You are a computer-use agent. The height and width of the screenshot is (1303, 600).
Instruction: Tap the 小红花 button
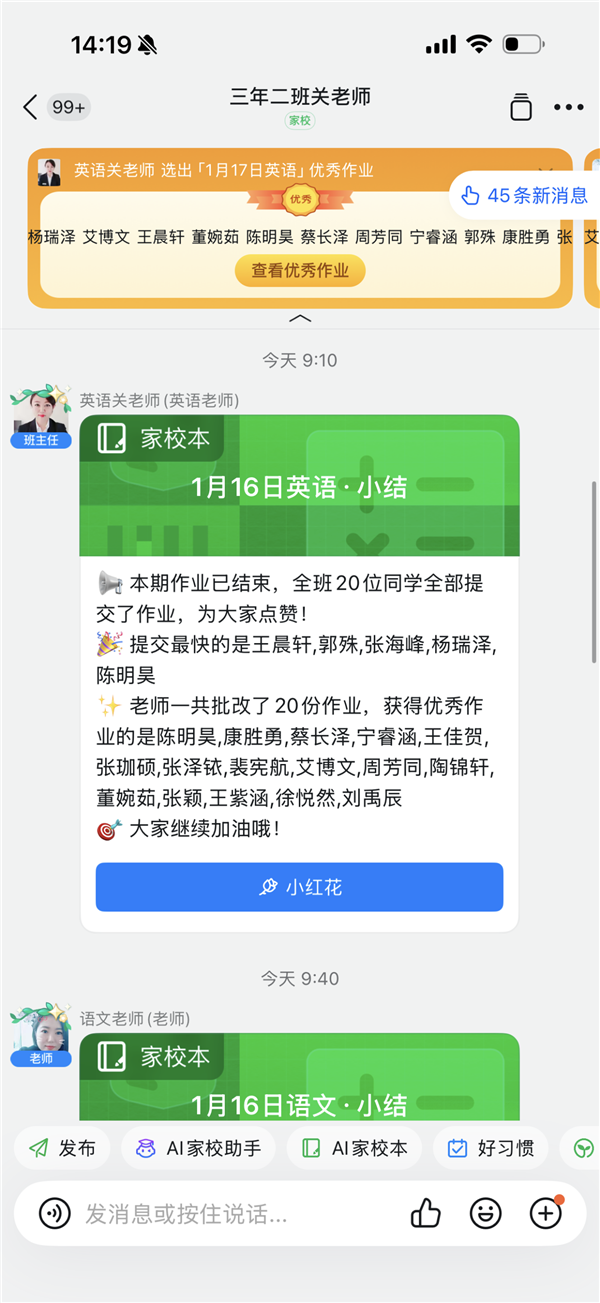click(299, 887)
